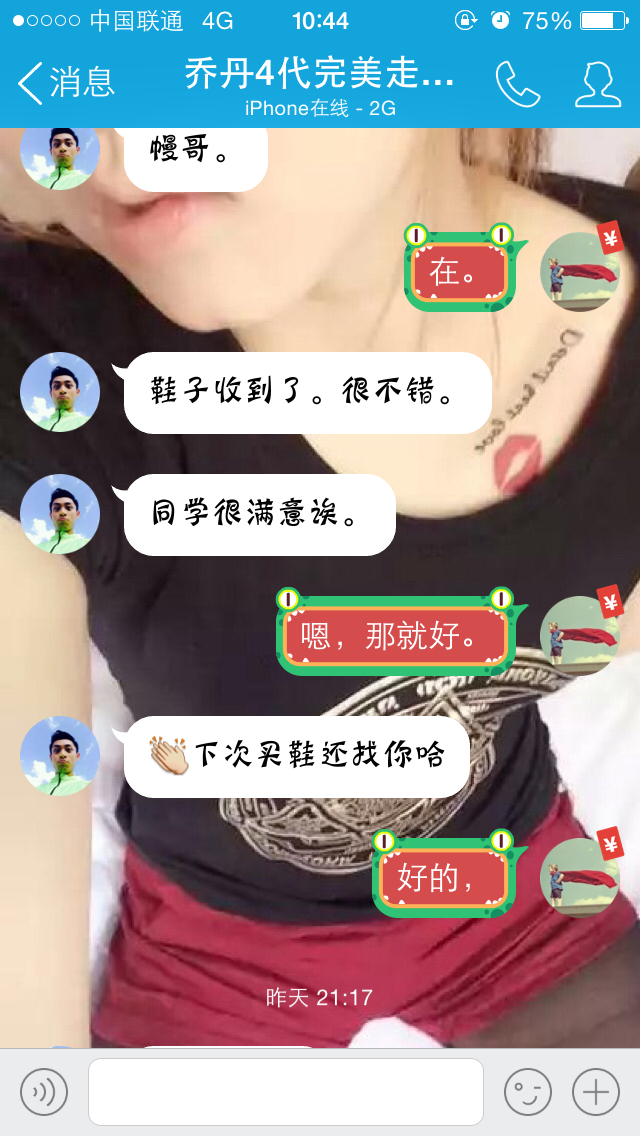Focus the message text field
The height and width of the screenshot is (1136, 640).
(286, 1092)
